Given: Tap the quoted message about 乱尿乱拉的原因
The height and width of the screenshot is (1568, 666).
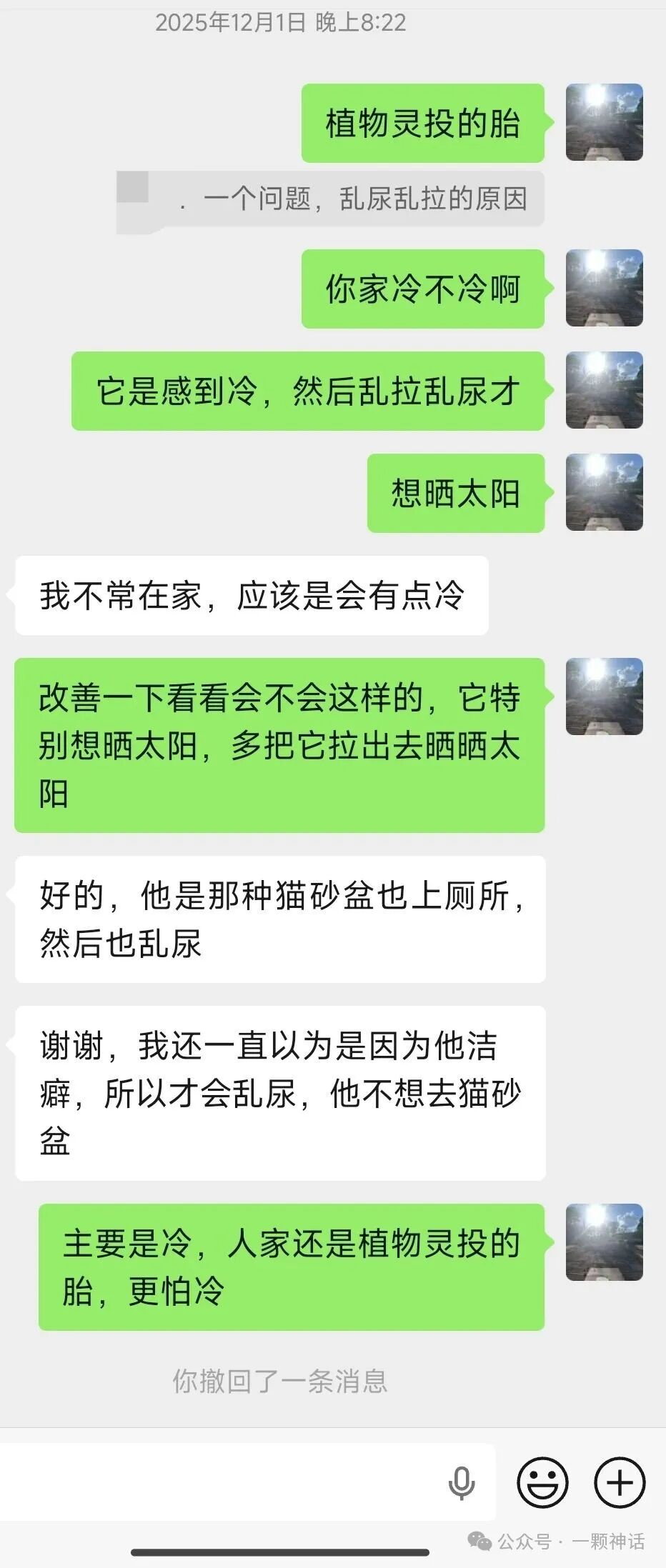Looking at the screenshot, I should pos(330,199).
